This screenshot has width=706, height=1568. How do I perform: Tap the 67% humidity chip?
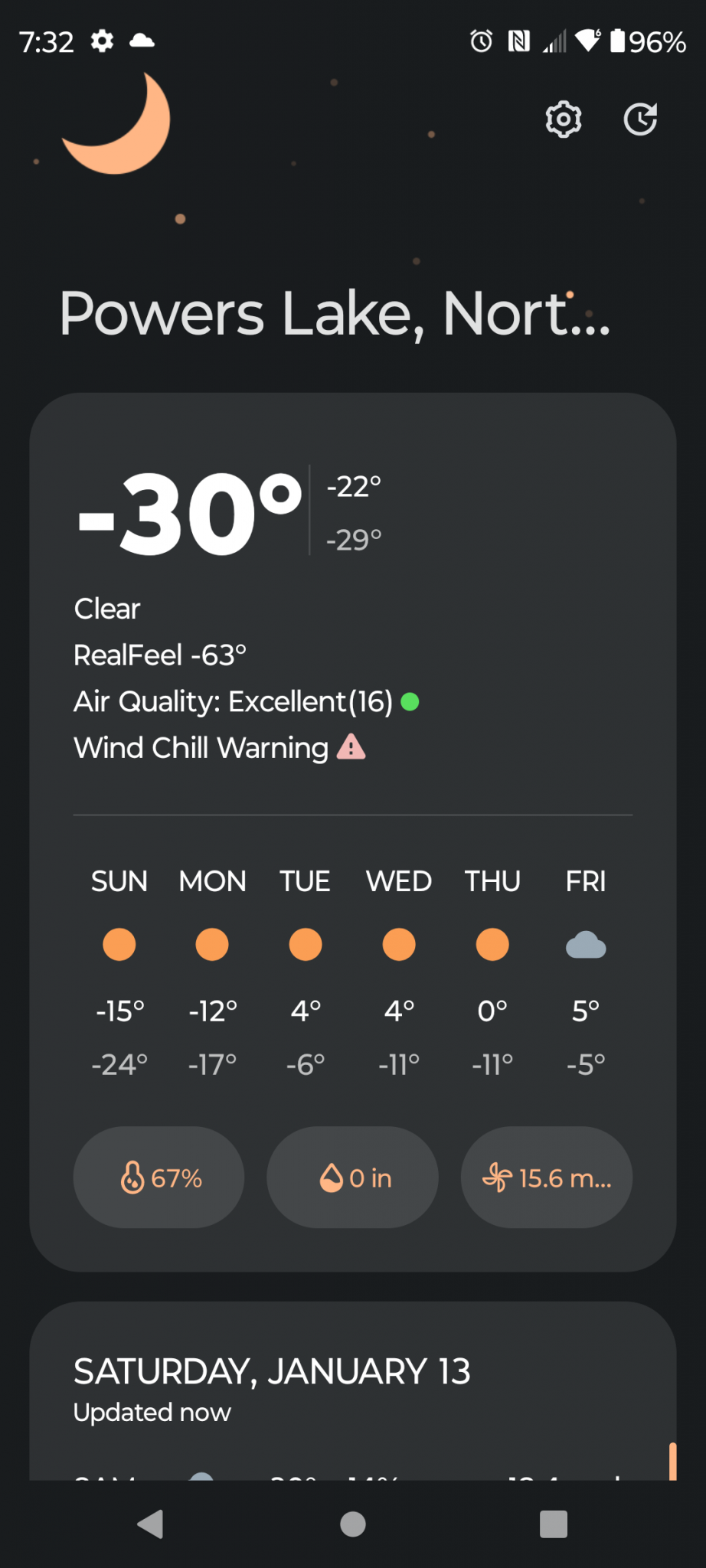(x=159, y=1178)
